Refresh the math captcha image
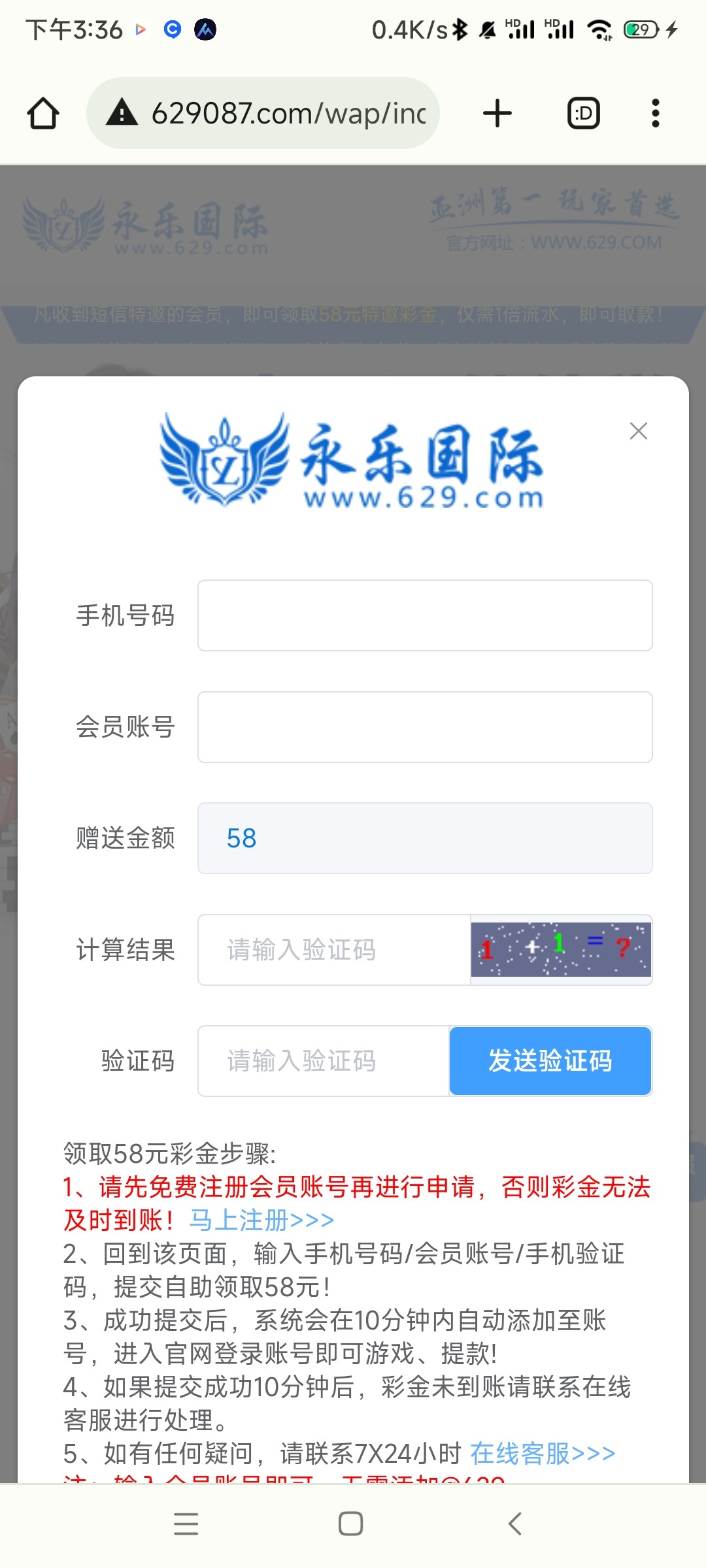706x1568 pixels. click(x=561, y=949)
